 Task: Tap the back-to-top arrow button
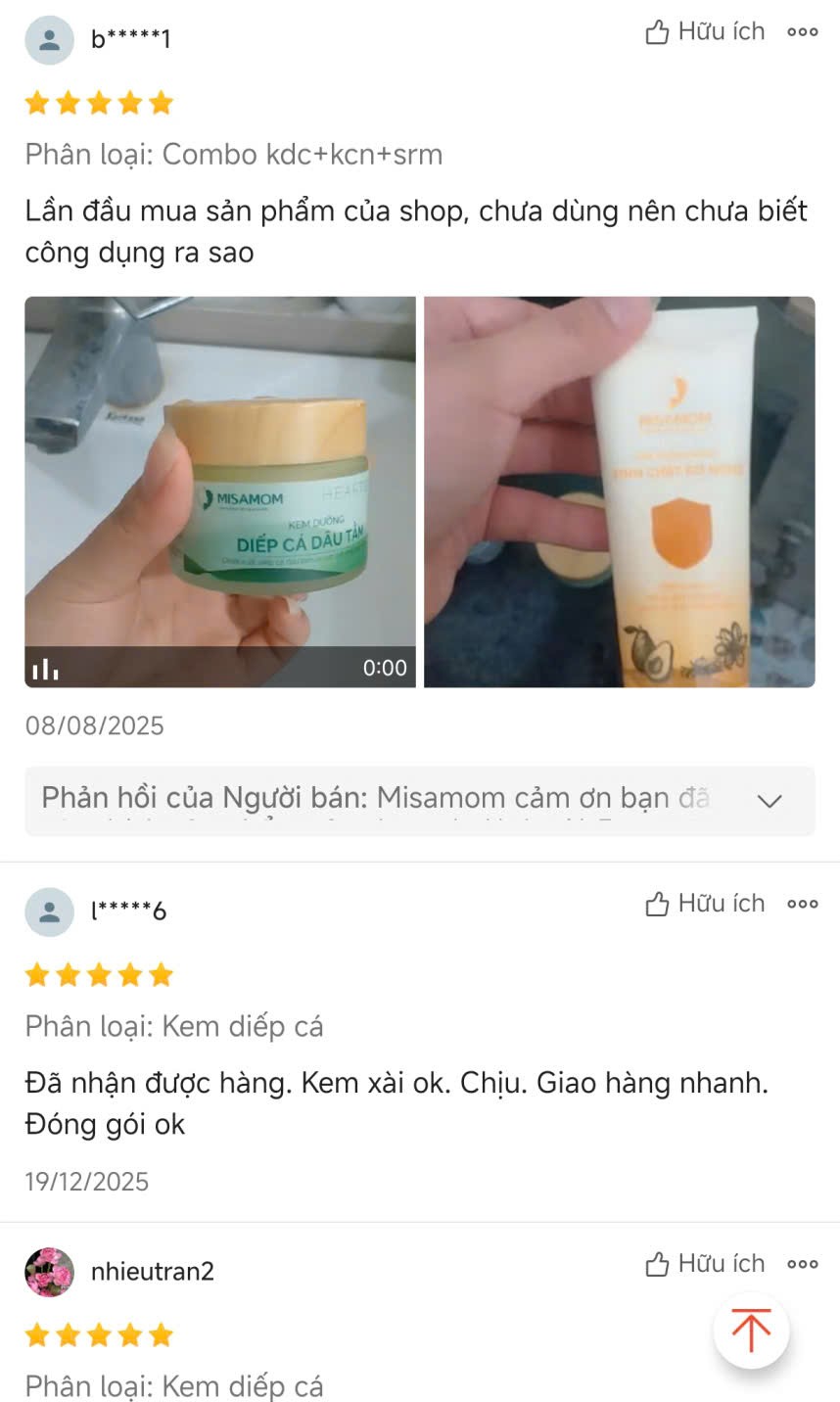[751, 1331]
